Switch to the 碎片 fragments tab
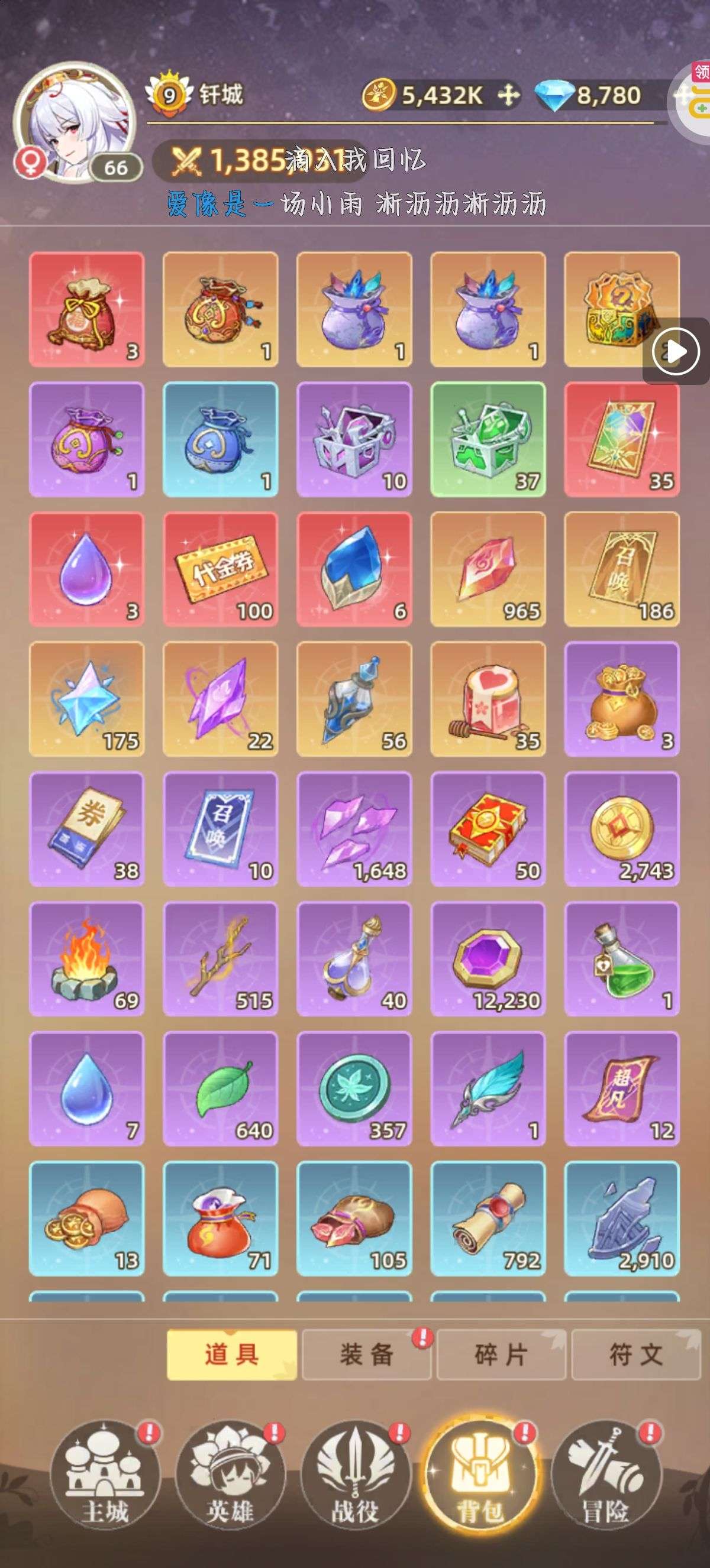The image size is (710, 1568). pos(501,1355)
